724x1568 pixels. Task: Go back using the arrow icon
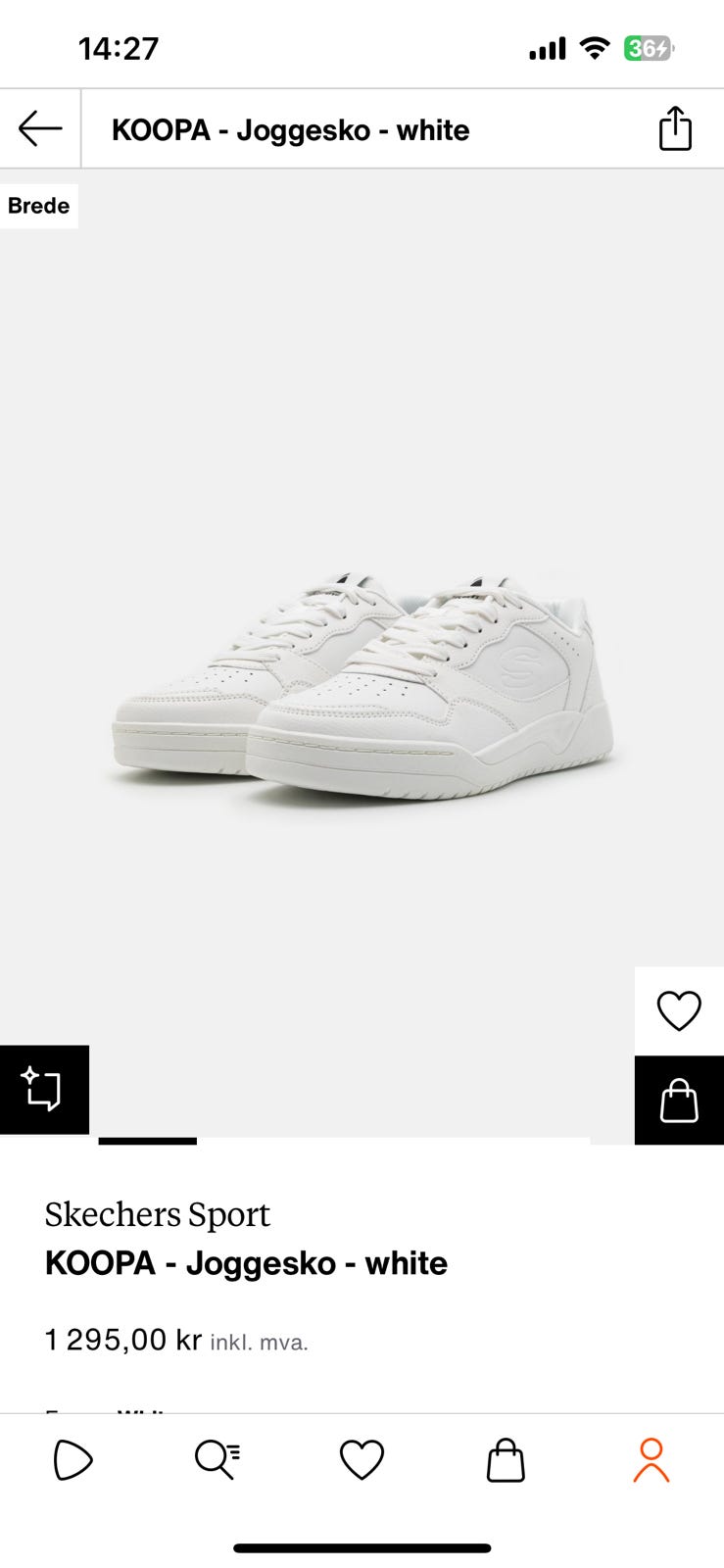tap(40, 128)
